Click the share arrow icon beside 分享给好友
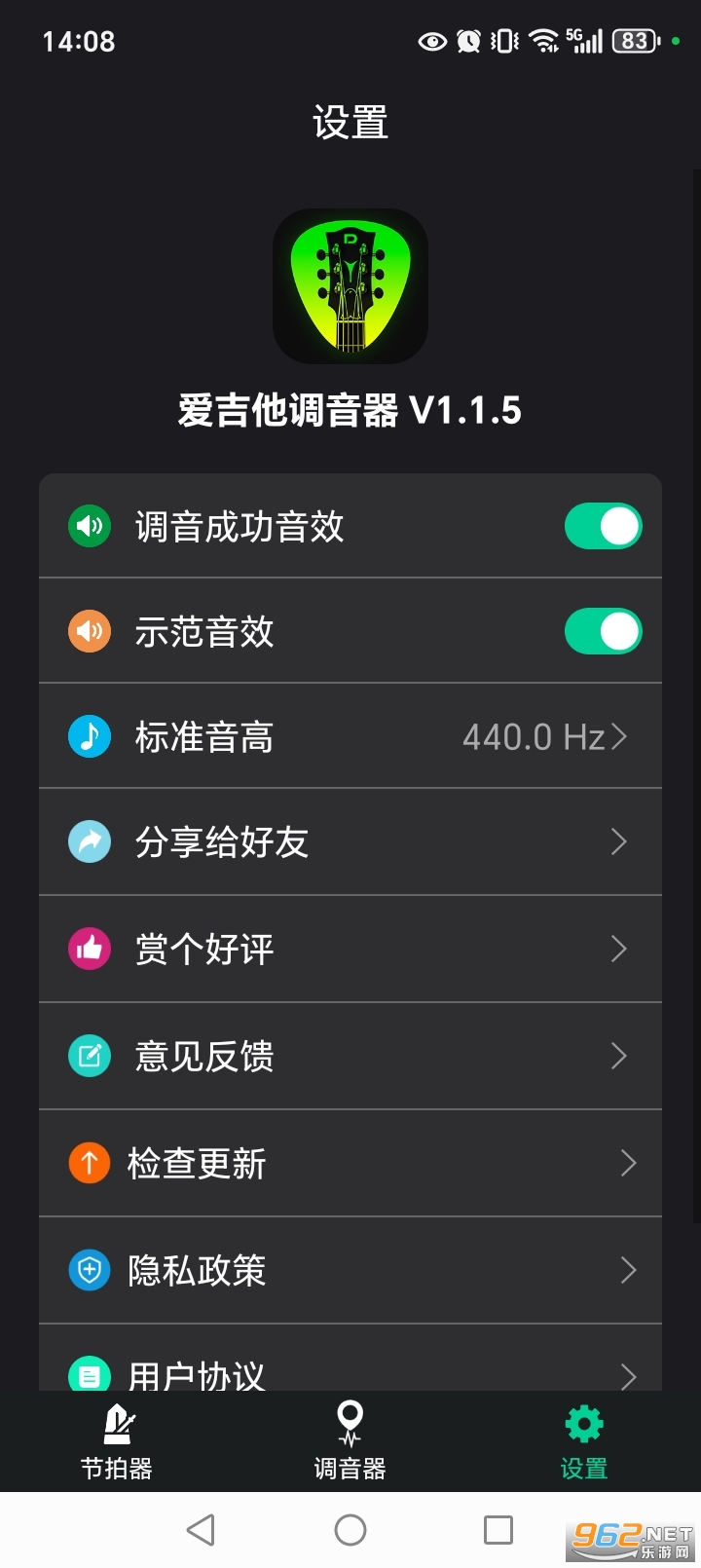This screenshot has height=1568, width=701. coord(89,841)
